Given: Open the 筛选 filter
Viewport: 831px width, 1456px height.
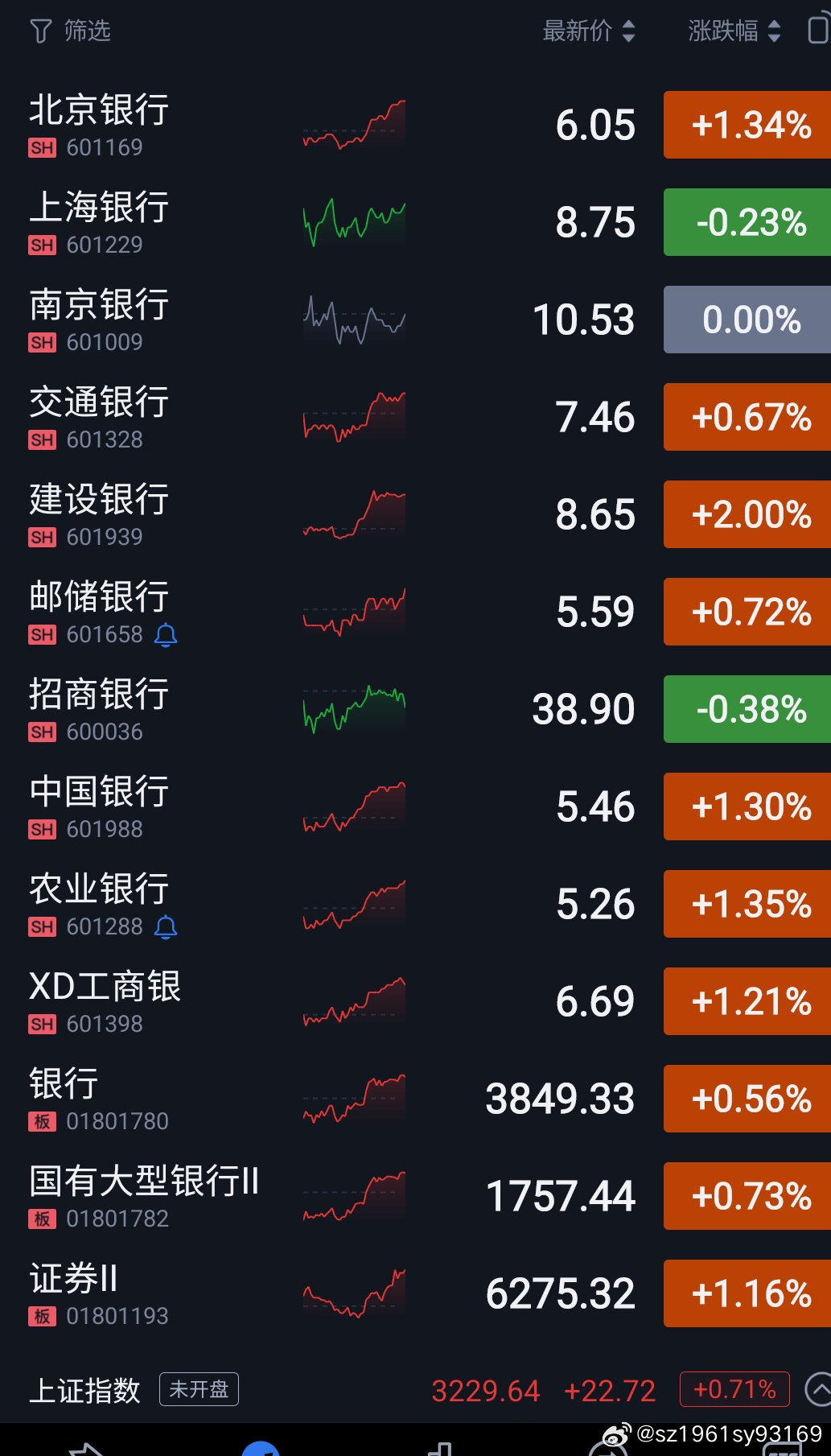Looking at the screenshot, I should pos(70,31).
